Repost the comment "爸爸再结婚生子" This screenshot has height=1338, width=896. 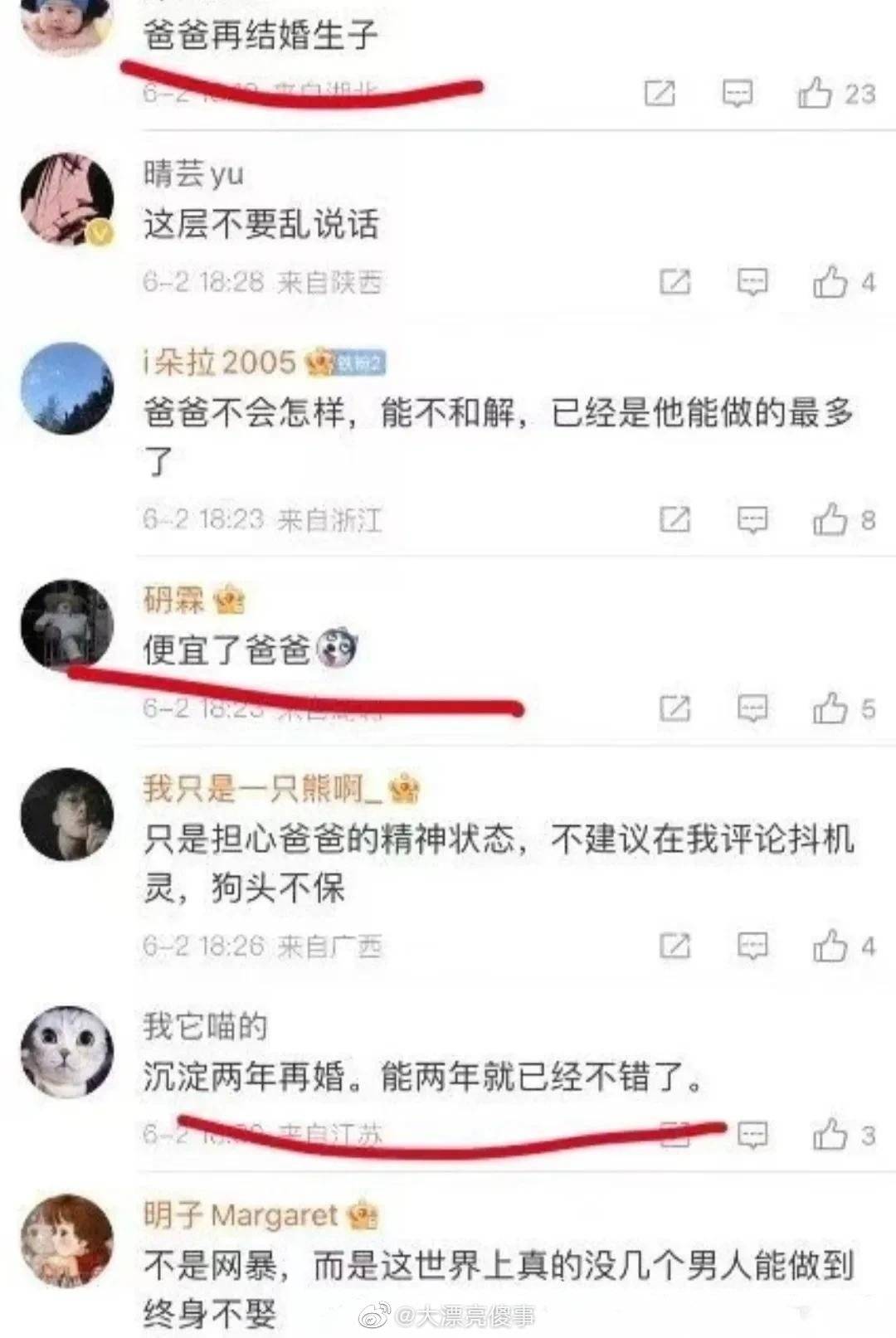(x=660, y=93)
